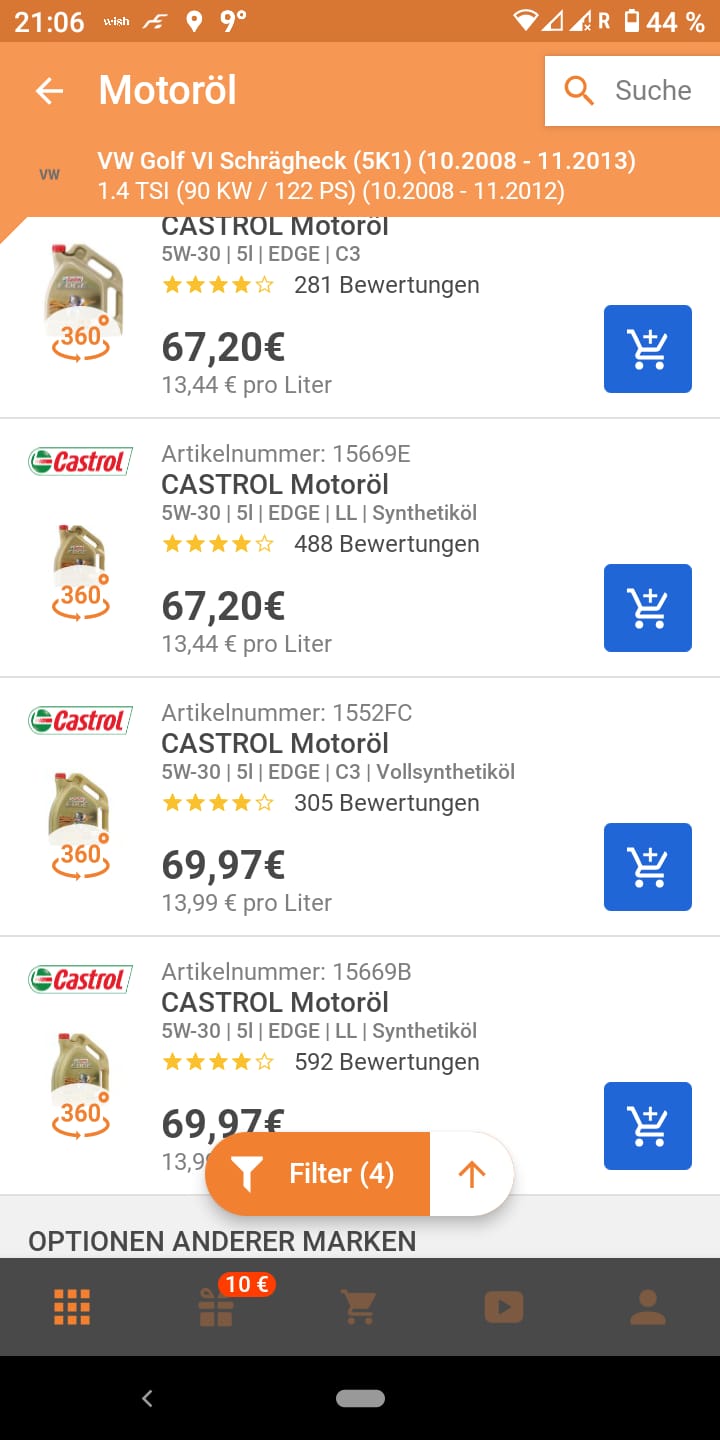
Task: Jump to top with the up arrow
Action: (x=471, y=1174)
